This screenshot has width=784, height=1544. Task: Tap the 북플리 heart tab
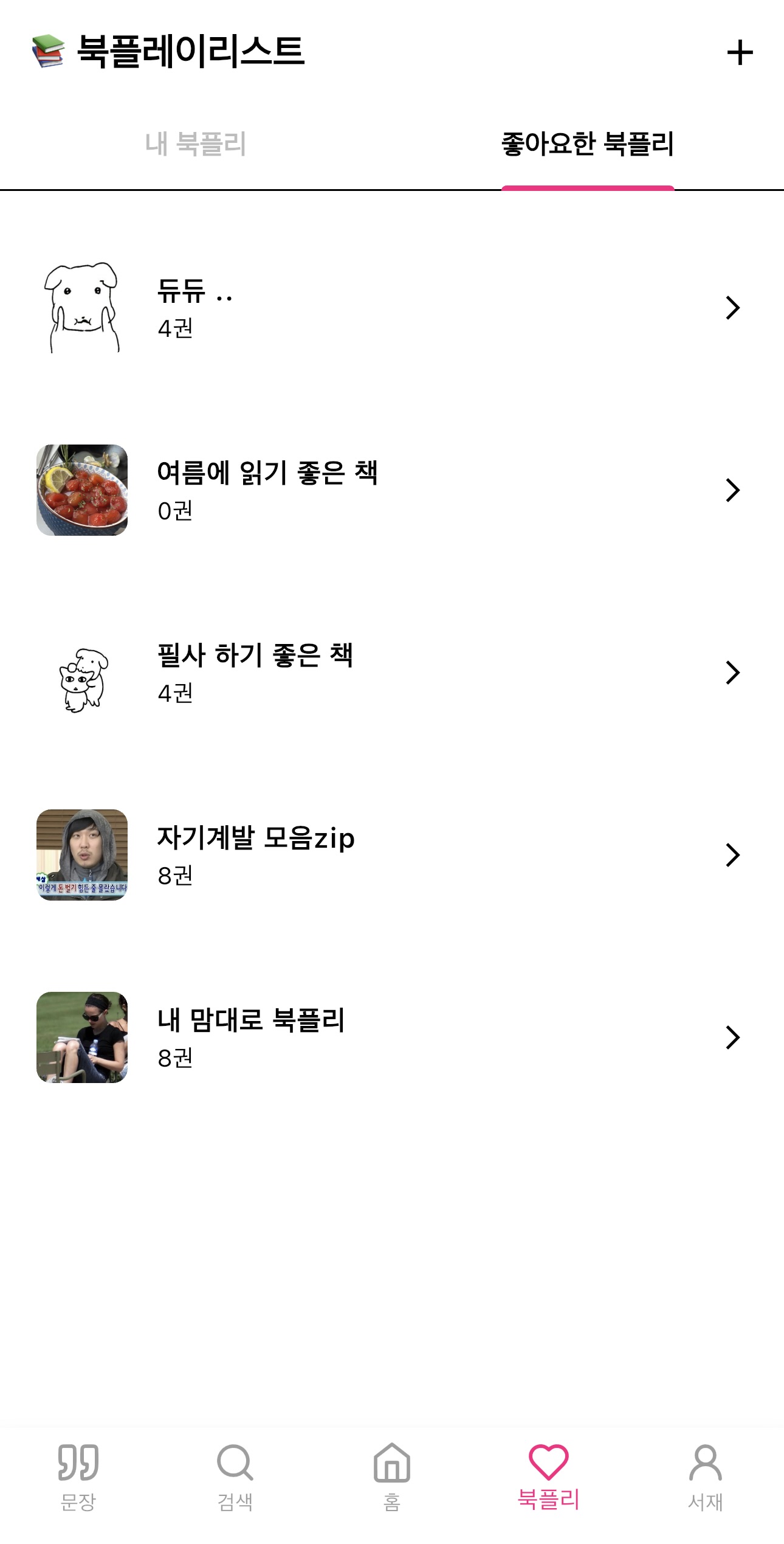point(549,1477)
